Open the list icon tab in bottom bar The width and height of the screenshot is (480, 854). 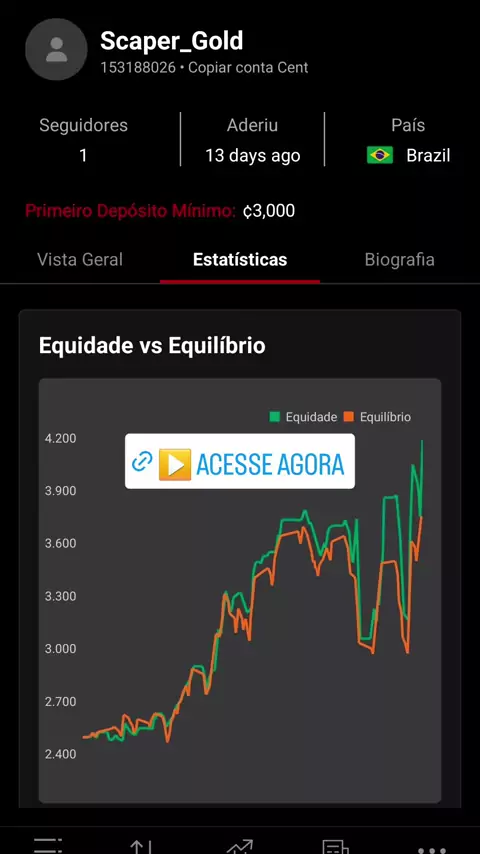click(x=48, y=847)
